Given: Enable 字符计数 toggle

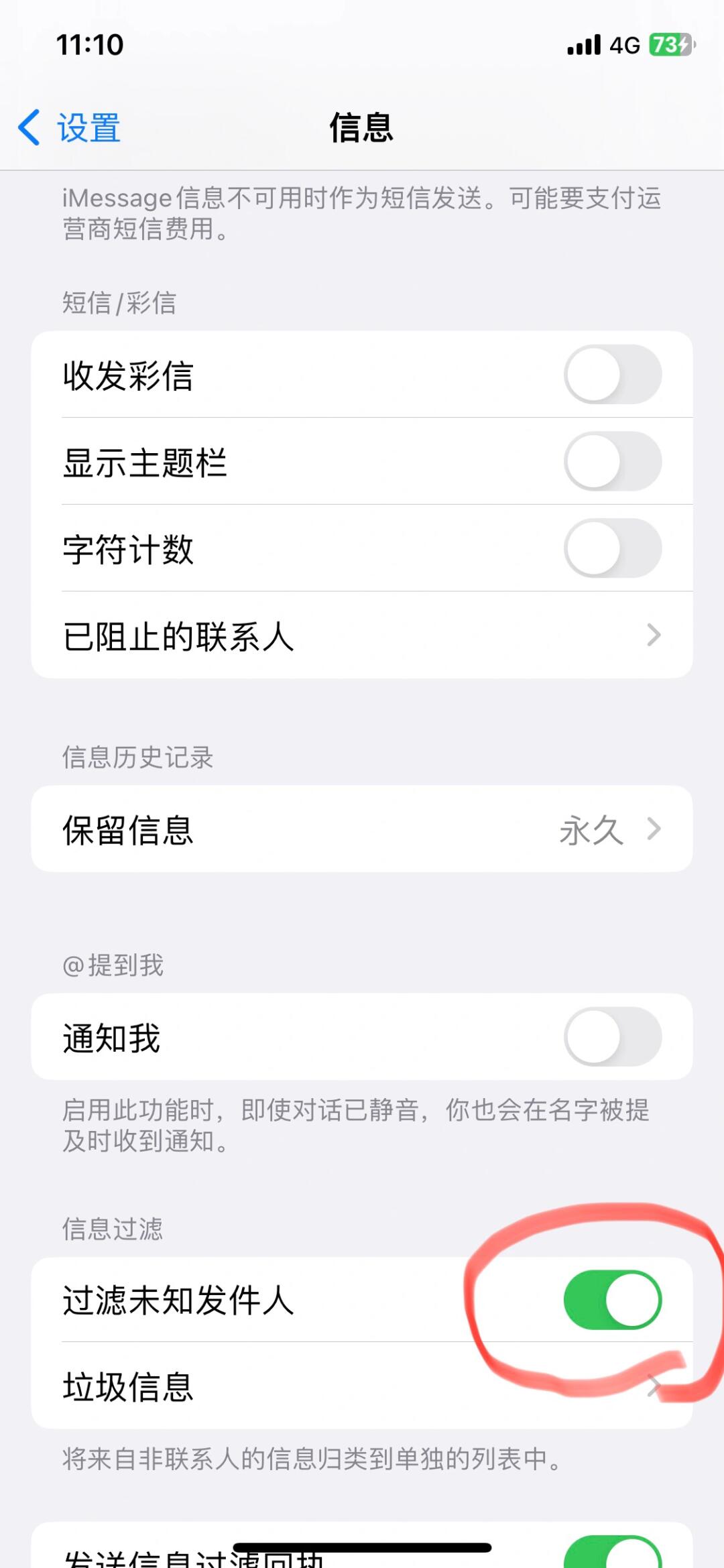Looking at the screenshot, I should tap(611, 548).
